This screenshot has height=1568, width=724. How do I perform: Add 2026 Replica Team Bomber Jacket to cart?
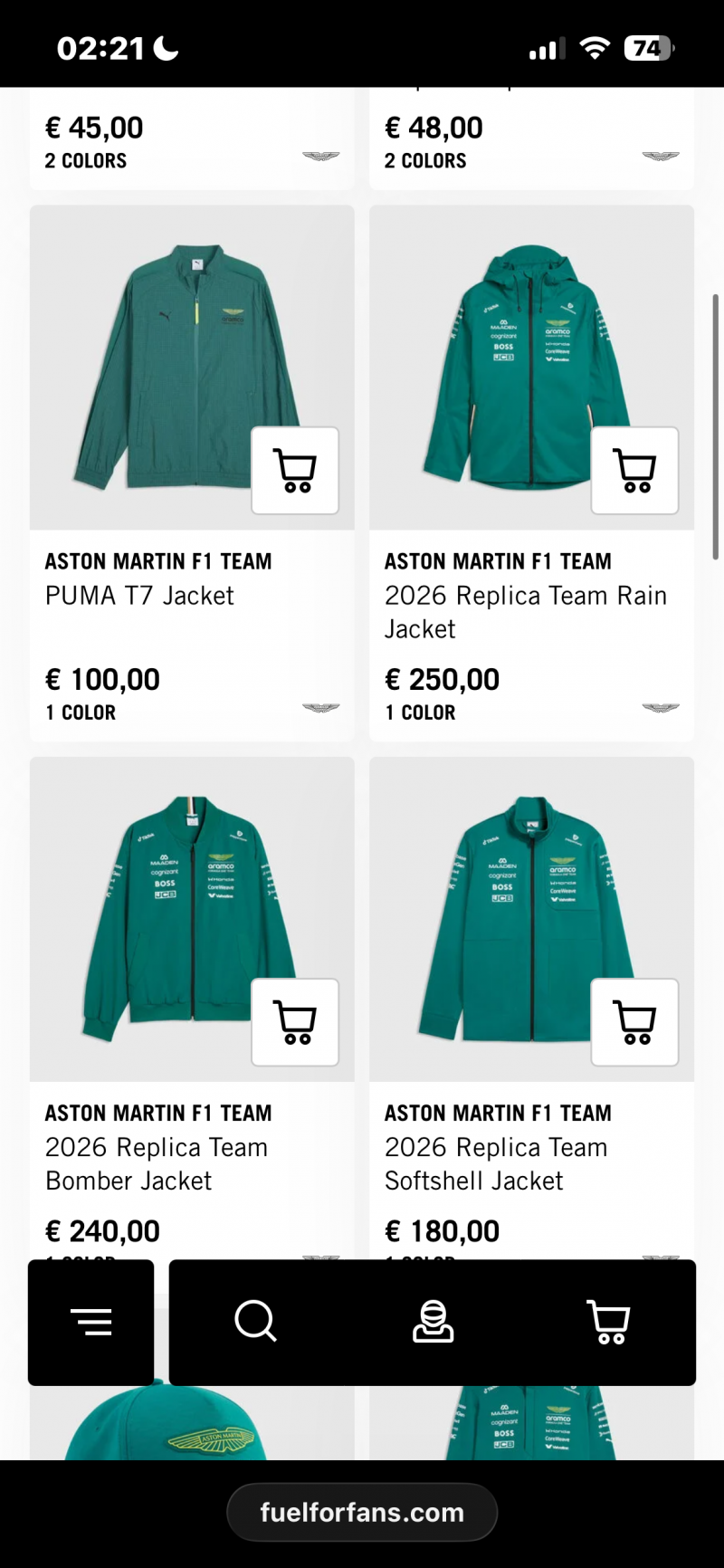tap(295, 1022)
